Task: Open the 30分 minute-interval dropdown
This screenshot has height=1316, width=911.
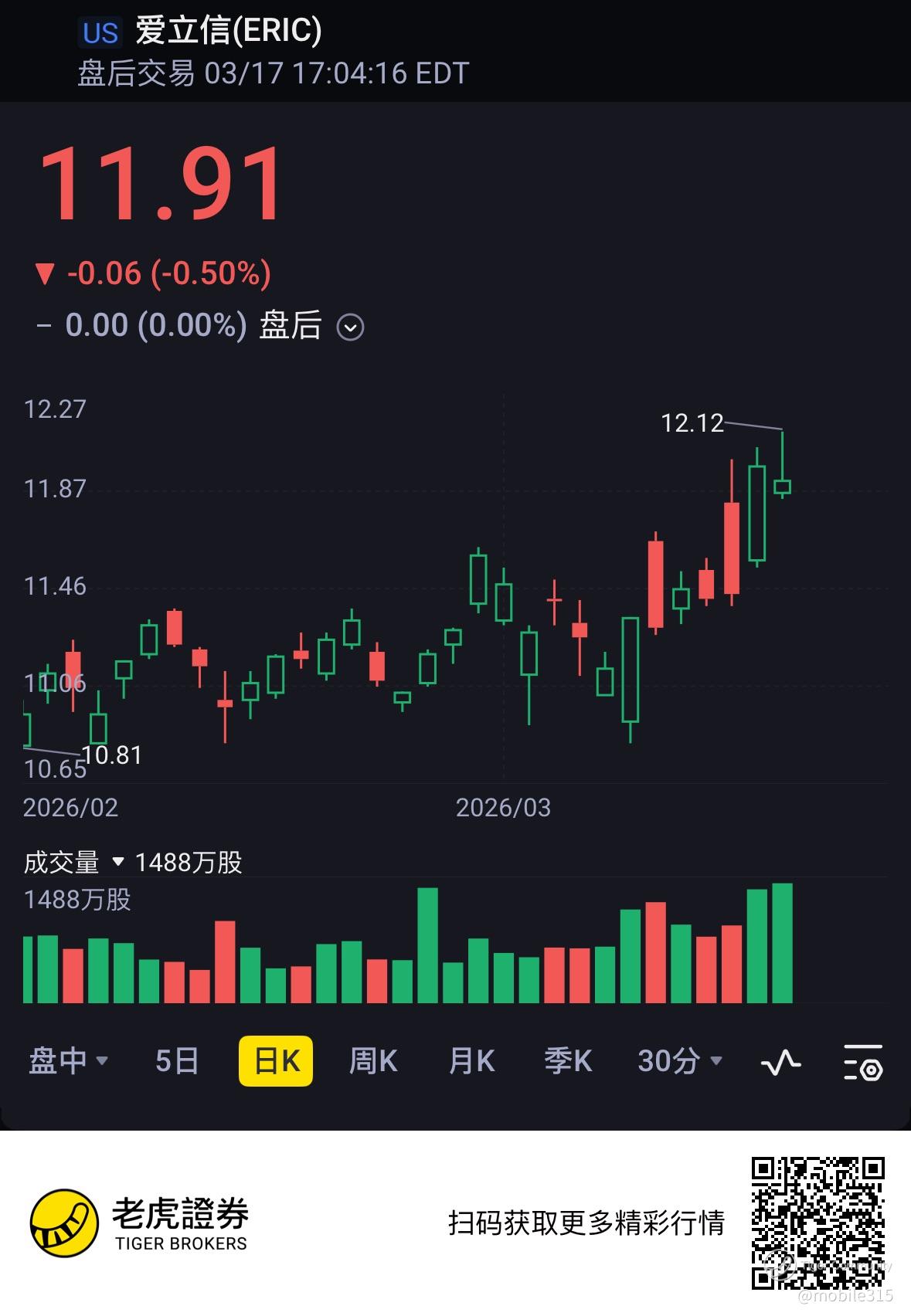Action: click(x=679, y=1061)
